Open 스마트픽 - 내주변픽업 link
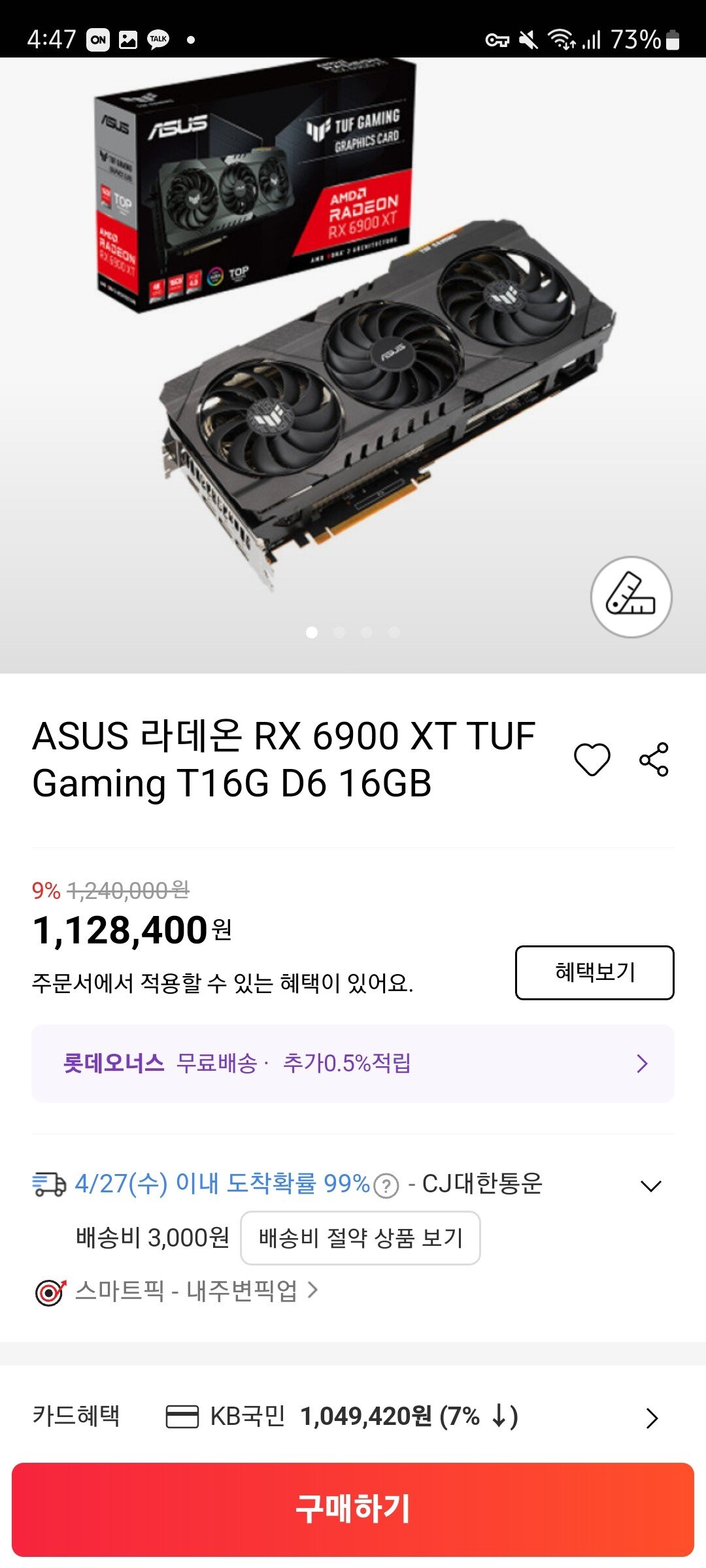This screenshot has width=706, height=1568. pos(186,1291)
